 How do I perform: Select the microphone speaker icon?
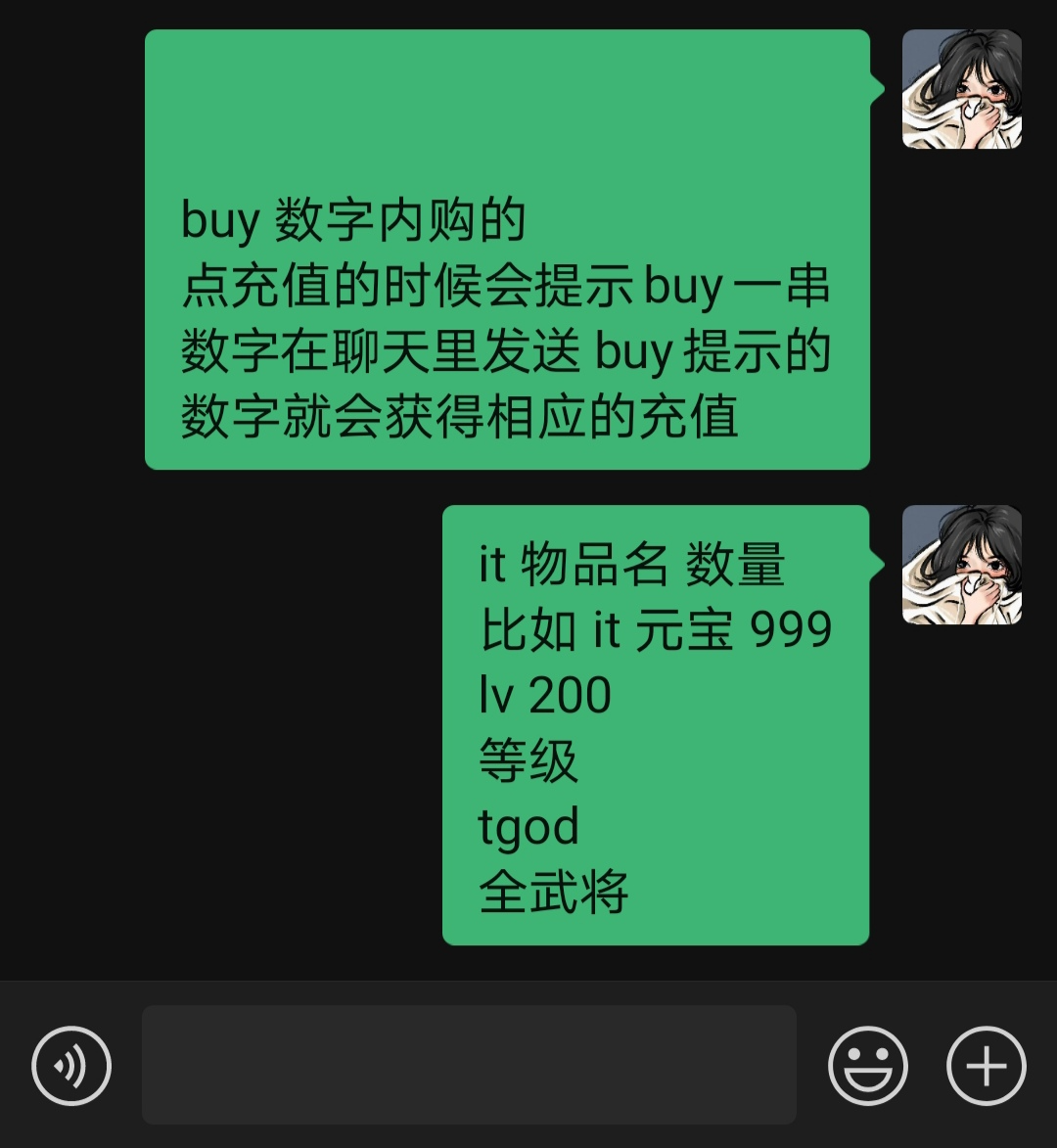tap(69, 1066)
